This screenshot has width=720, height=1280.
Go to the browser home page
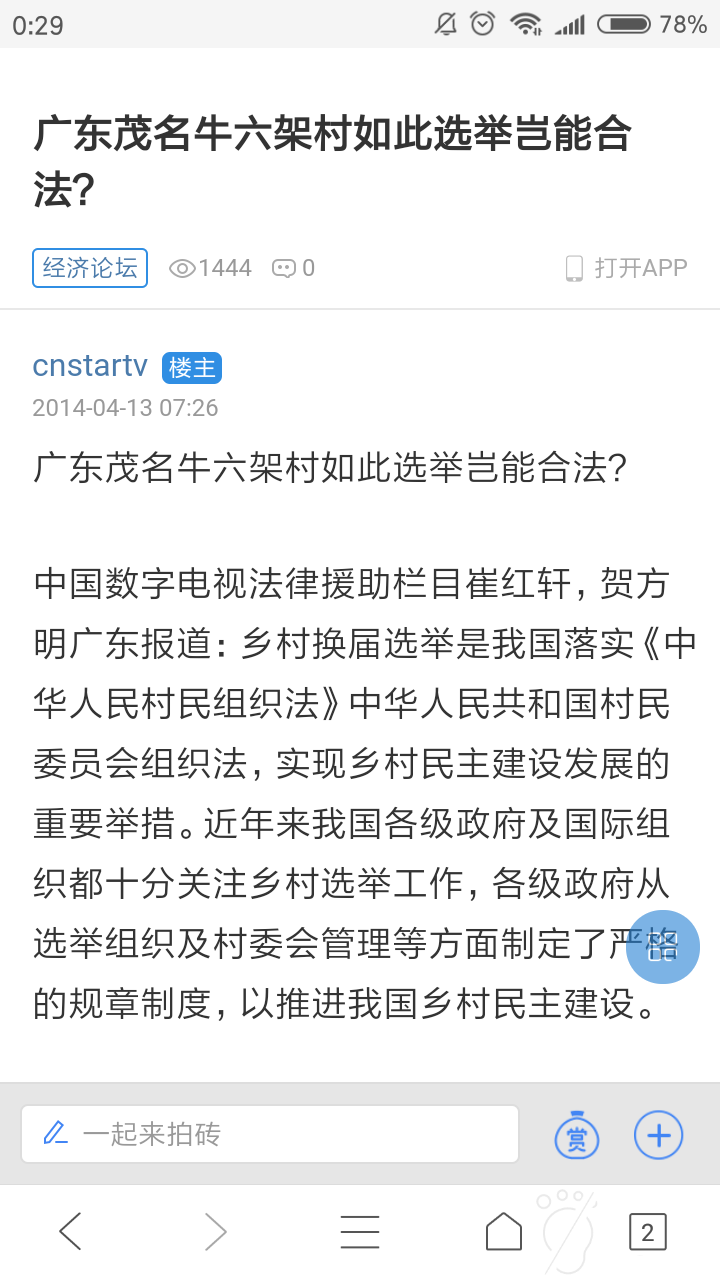504,1231
